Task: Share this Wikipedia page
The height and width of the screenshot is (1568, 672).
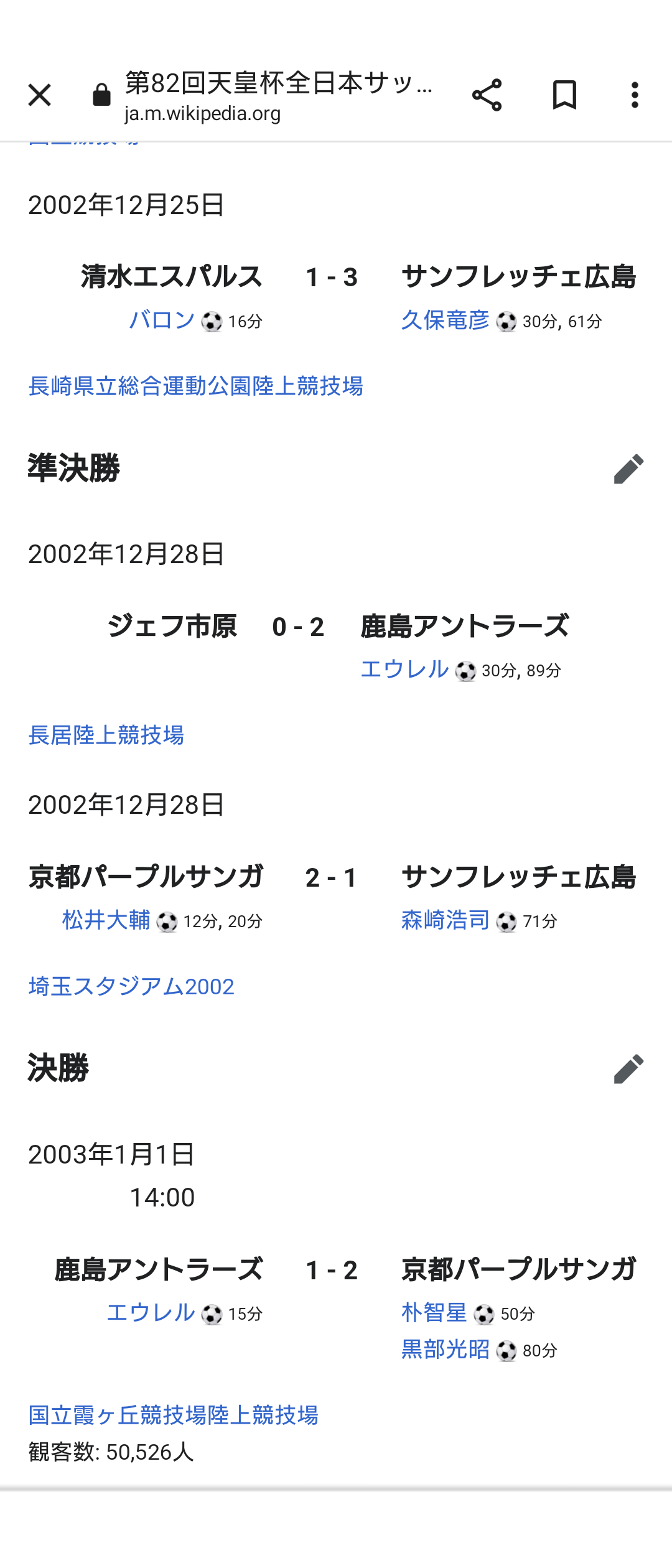Action: pos(487,95)
